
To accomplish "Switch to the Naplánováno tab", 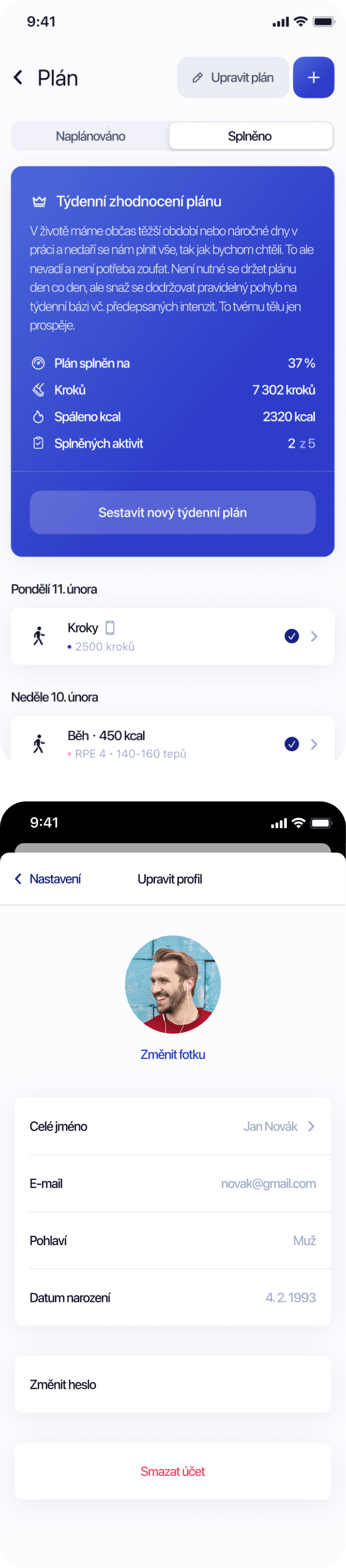I will click(x=91, y=136).
